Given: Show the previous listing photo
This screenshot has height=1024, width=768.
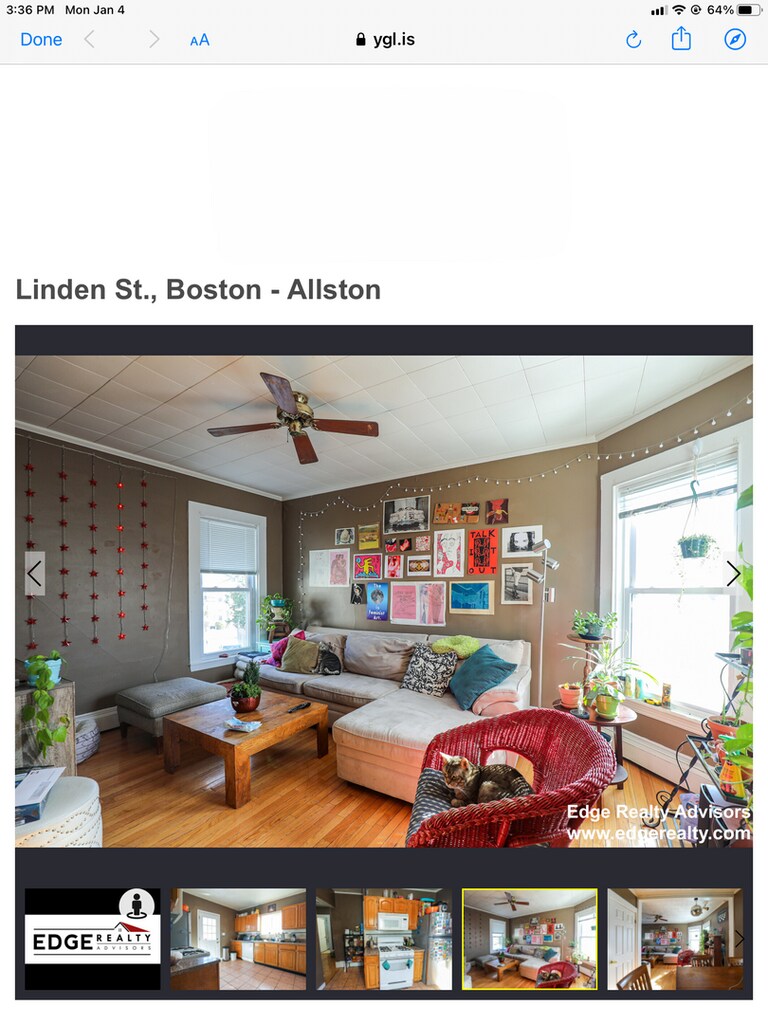Looking at the screenshot, I should (x=35, y=574).
